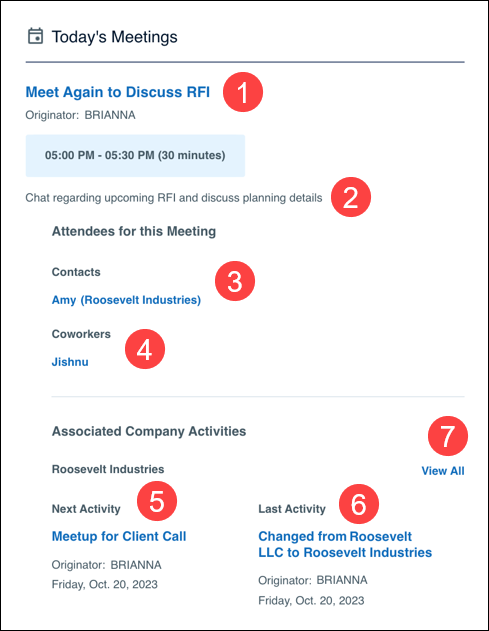Image resolution: width=489 pixels, height=631 pixels.
Task: Open the Meetup for Client Call activity
Action: pos(119,536)
